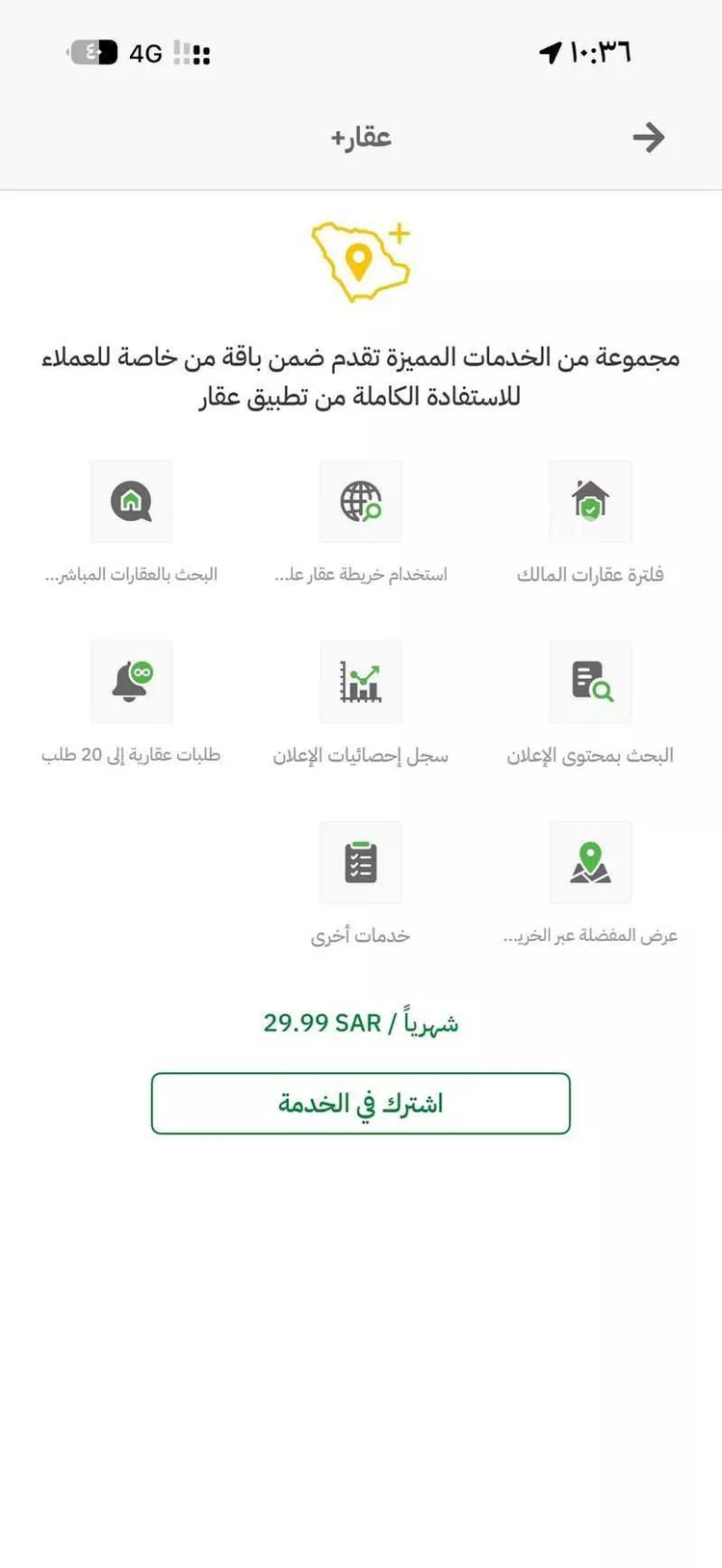Tap the notification bell for طلبات عقارية
This screenshot has height=1568, width=722.
coord(131,682)
